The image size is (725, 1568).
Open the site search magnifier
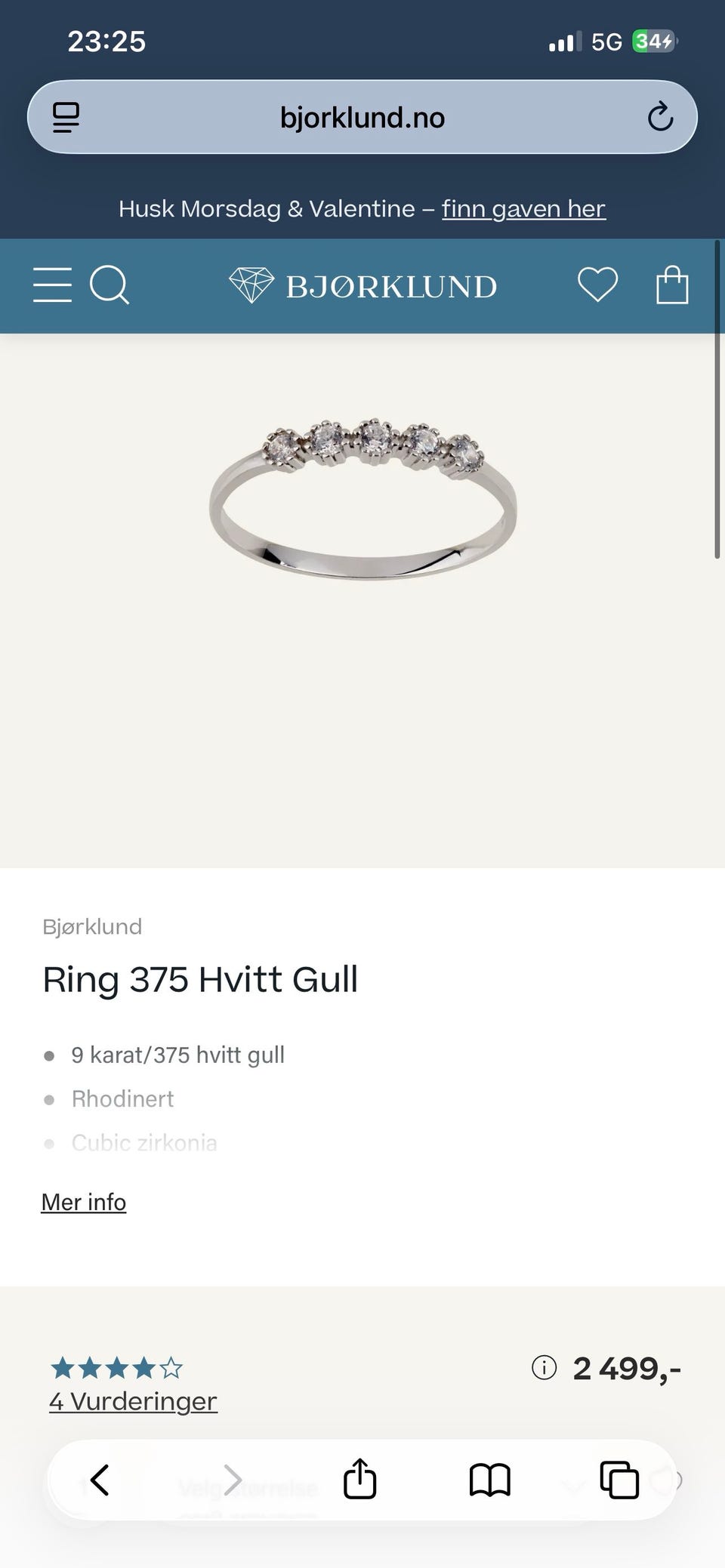coord(110,285)
